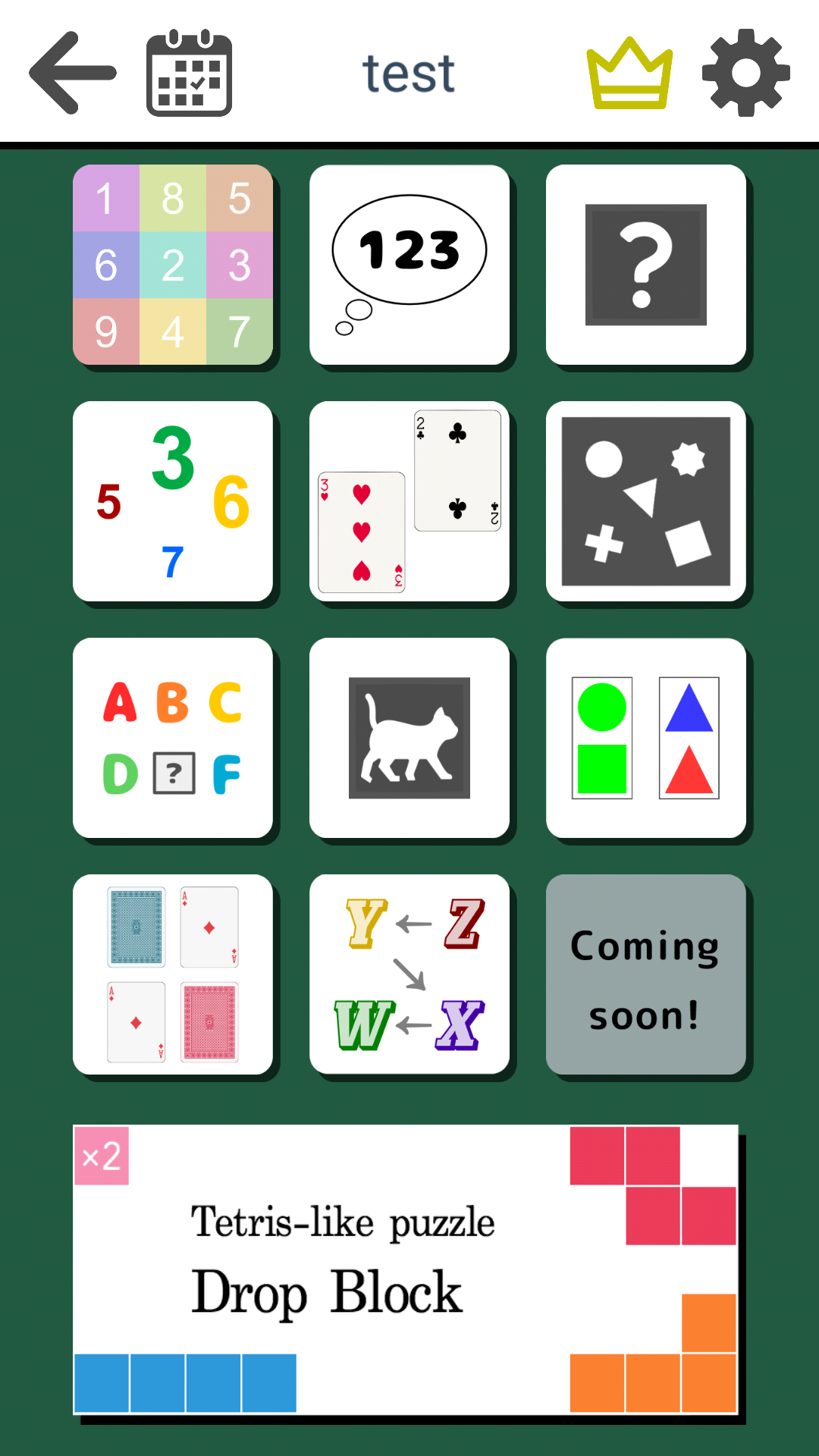819x1456 pixels.
Task: Select the number grid puzzle game
Action: coord(173,265)
